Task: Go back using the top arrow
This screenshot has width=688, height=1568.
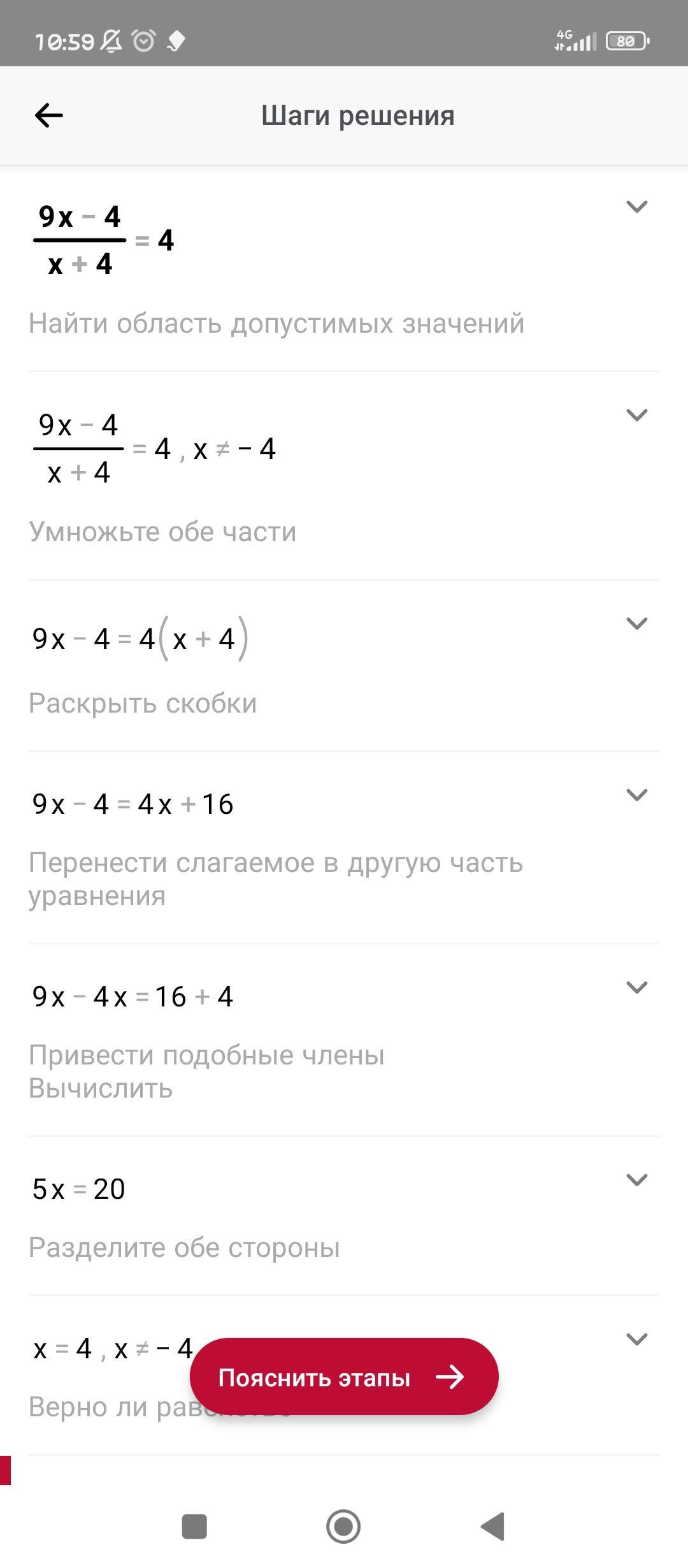Action: point(48,115)
